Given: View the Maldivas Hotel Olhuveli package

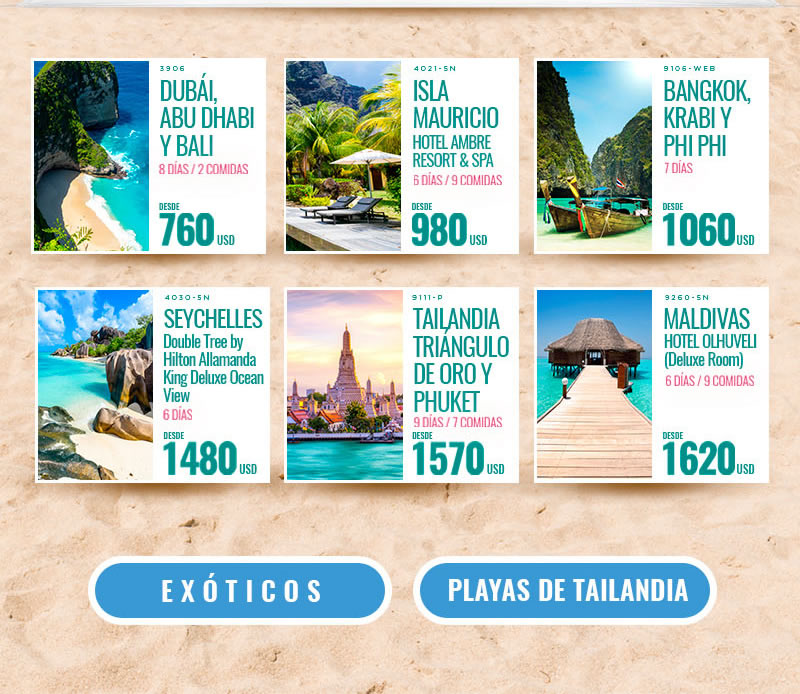Looking at the screenshot, I should [x=652, y=385].
